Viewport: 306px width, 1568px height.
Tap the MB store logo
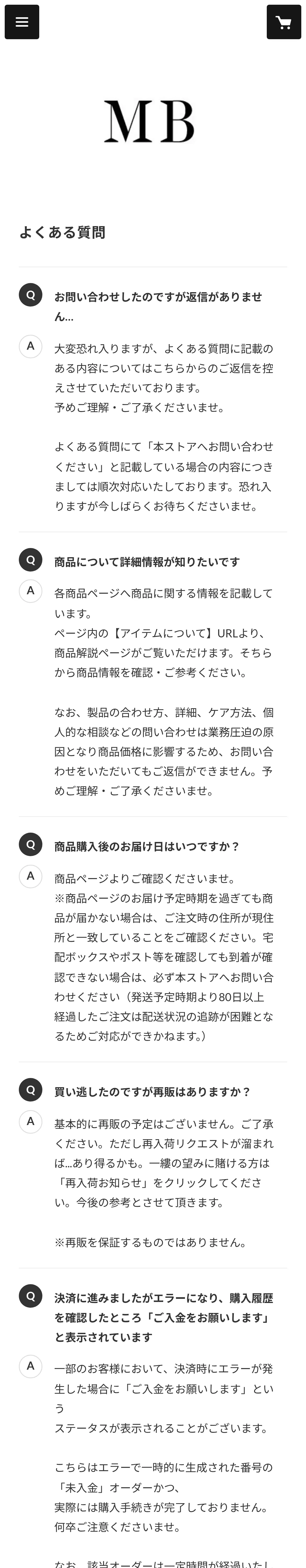click(x=149, y=122)
